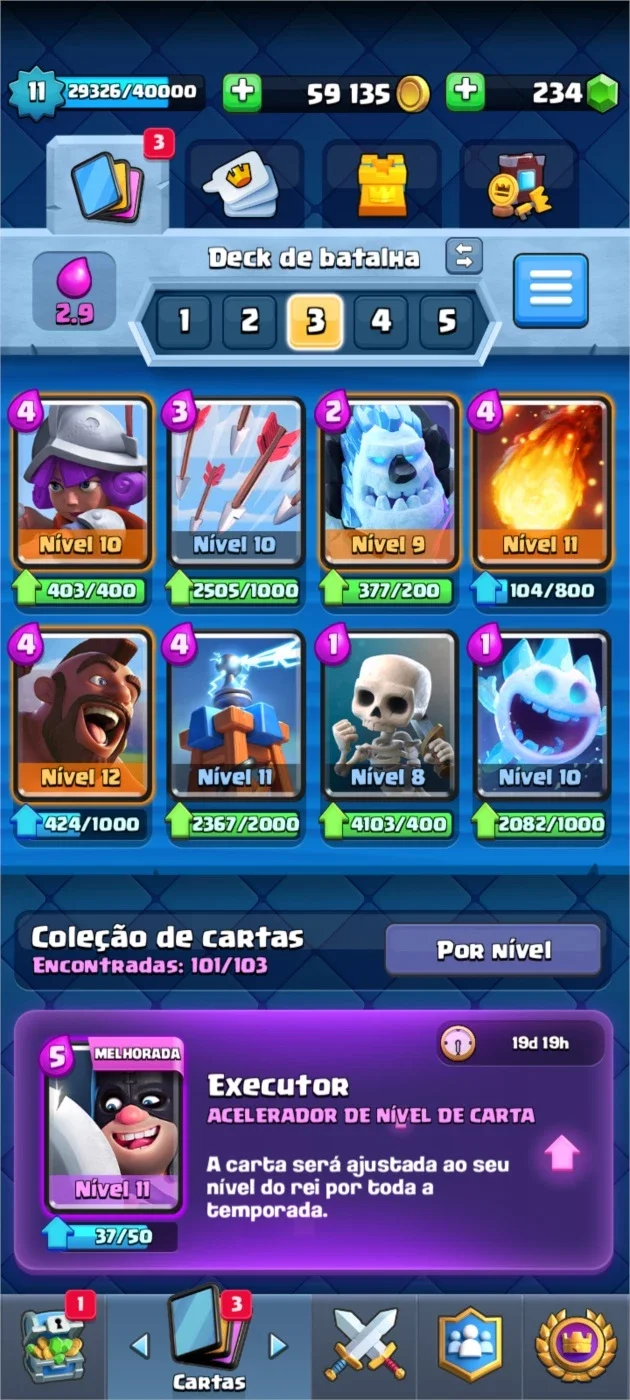Open the blue deck options menu
Image resolution: width=630 pixels, height=1400 pixels.
pyautogui.click(x=550, y=291)
